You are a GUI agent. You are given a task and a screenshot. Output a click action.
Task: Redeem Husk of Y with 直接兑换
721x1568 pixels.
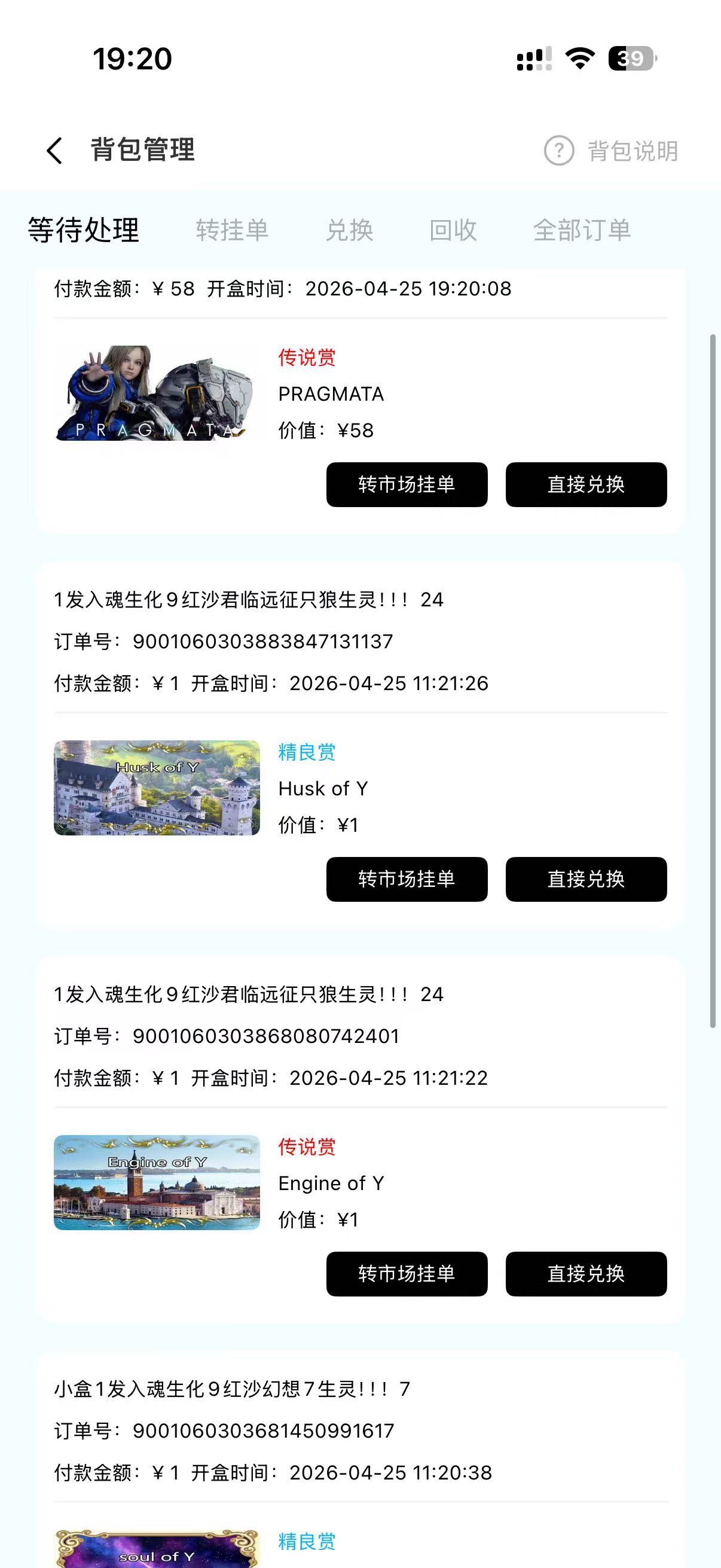tap(586, 879)
